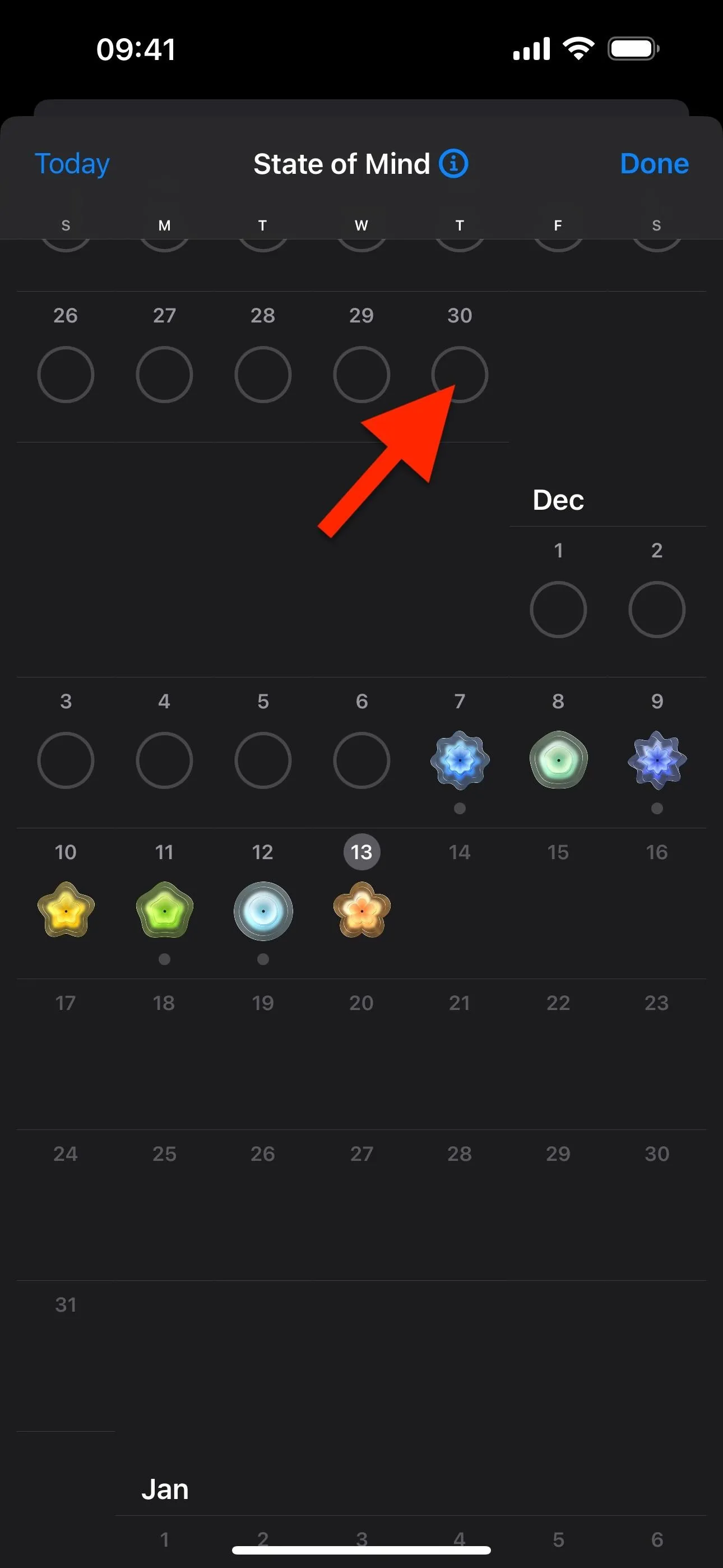View December 7 blue mood entry
The height and width of the screenshot is (1568, 723).
click(460, 760)
